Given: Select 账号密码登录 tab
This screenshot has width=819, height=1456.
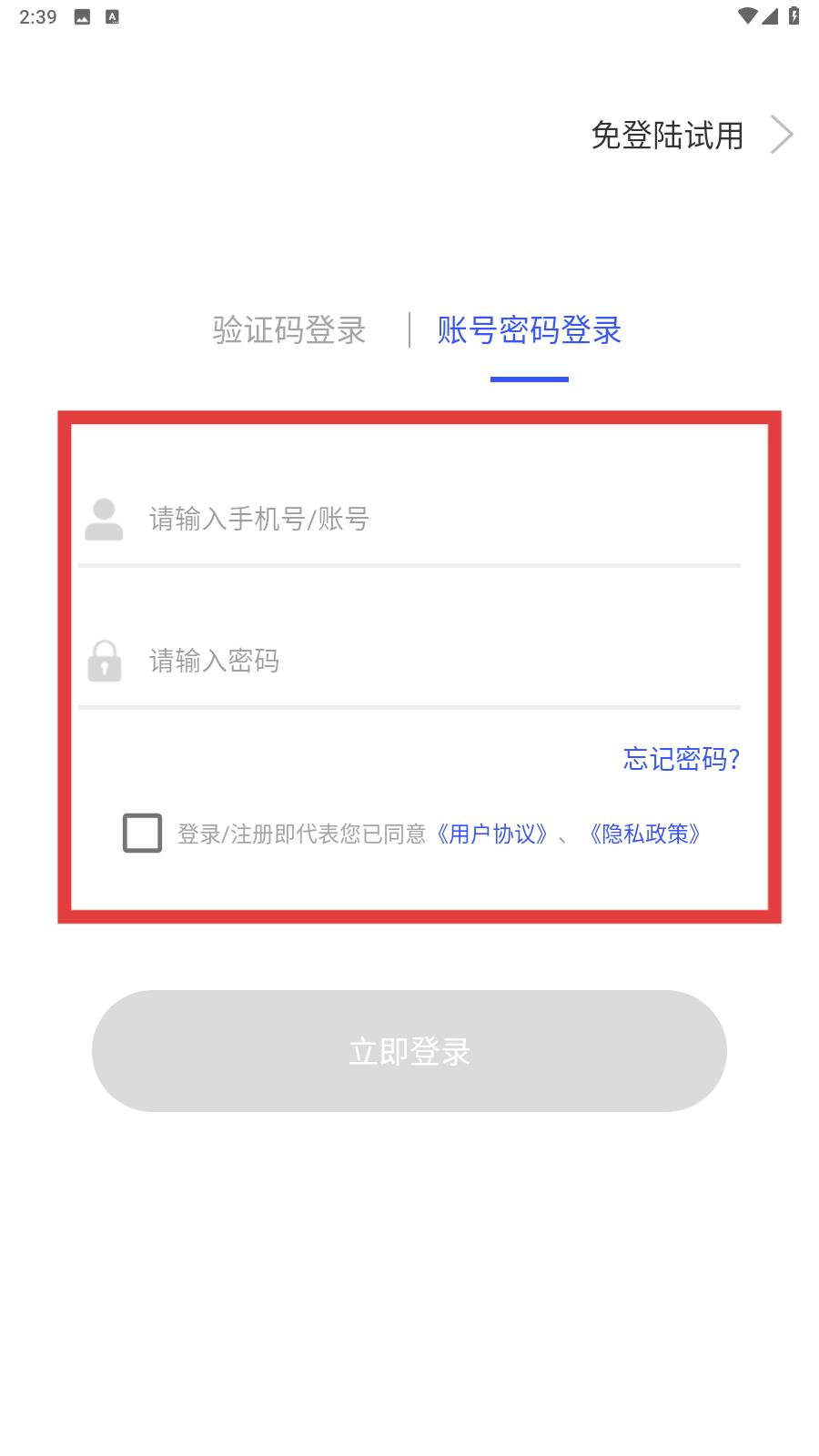Looking at the screenshot, I should [x=529, y=330].
